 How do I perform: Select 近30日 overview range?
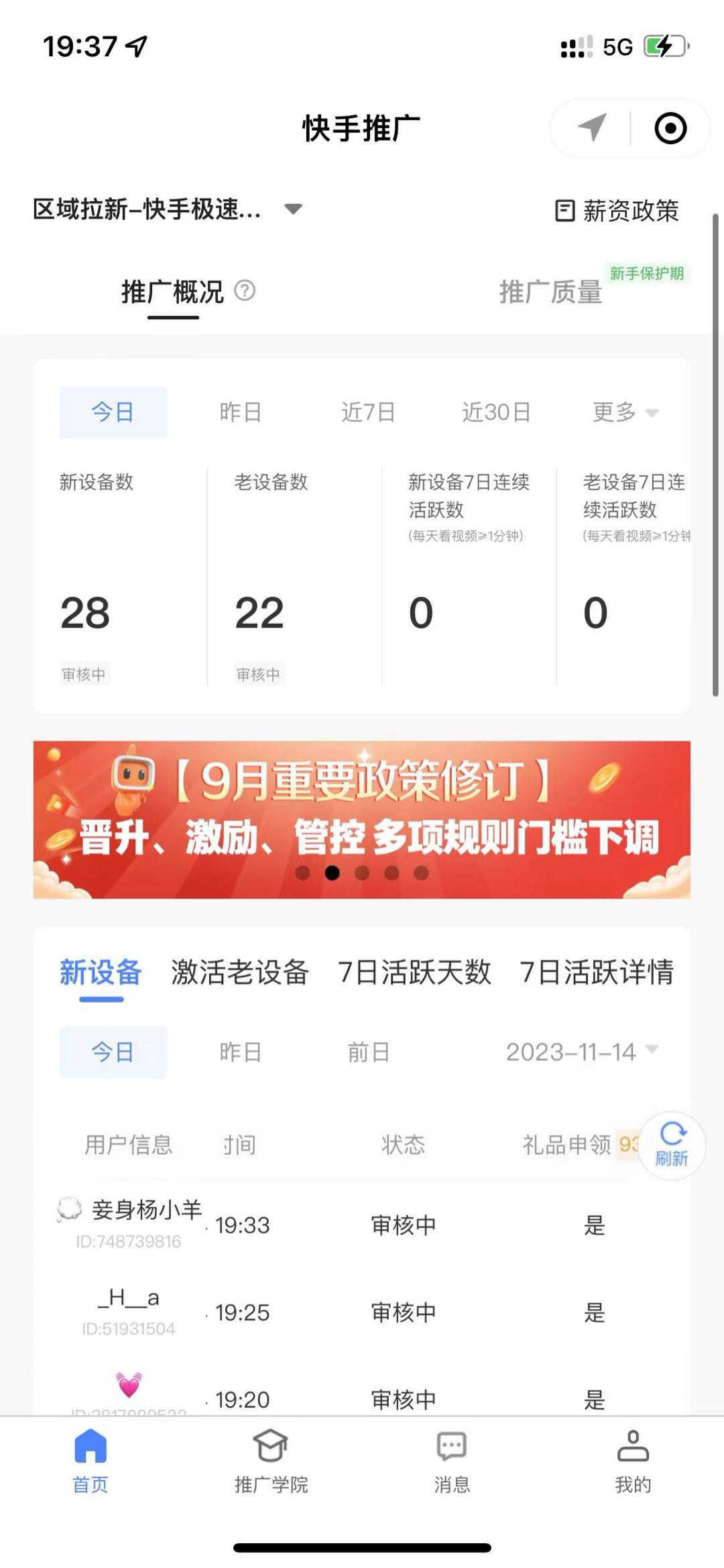pyautogui.click(x=496, y=412)
